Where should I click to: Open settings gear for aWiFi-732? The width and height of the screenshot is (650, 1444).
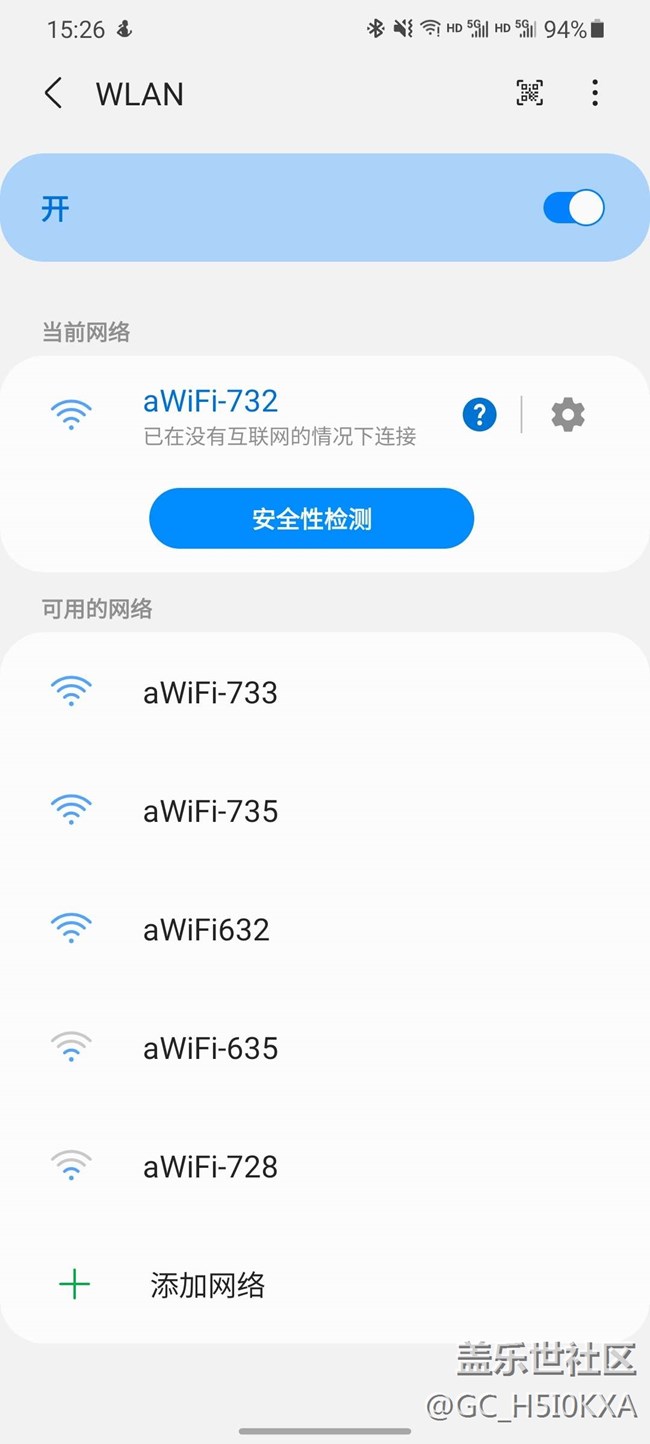[568, 414]
